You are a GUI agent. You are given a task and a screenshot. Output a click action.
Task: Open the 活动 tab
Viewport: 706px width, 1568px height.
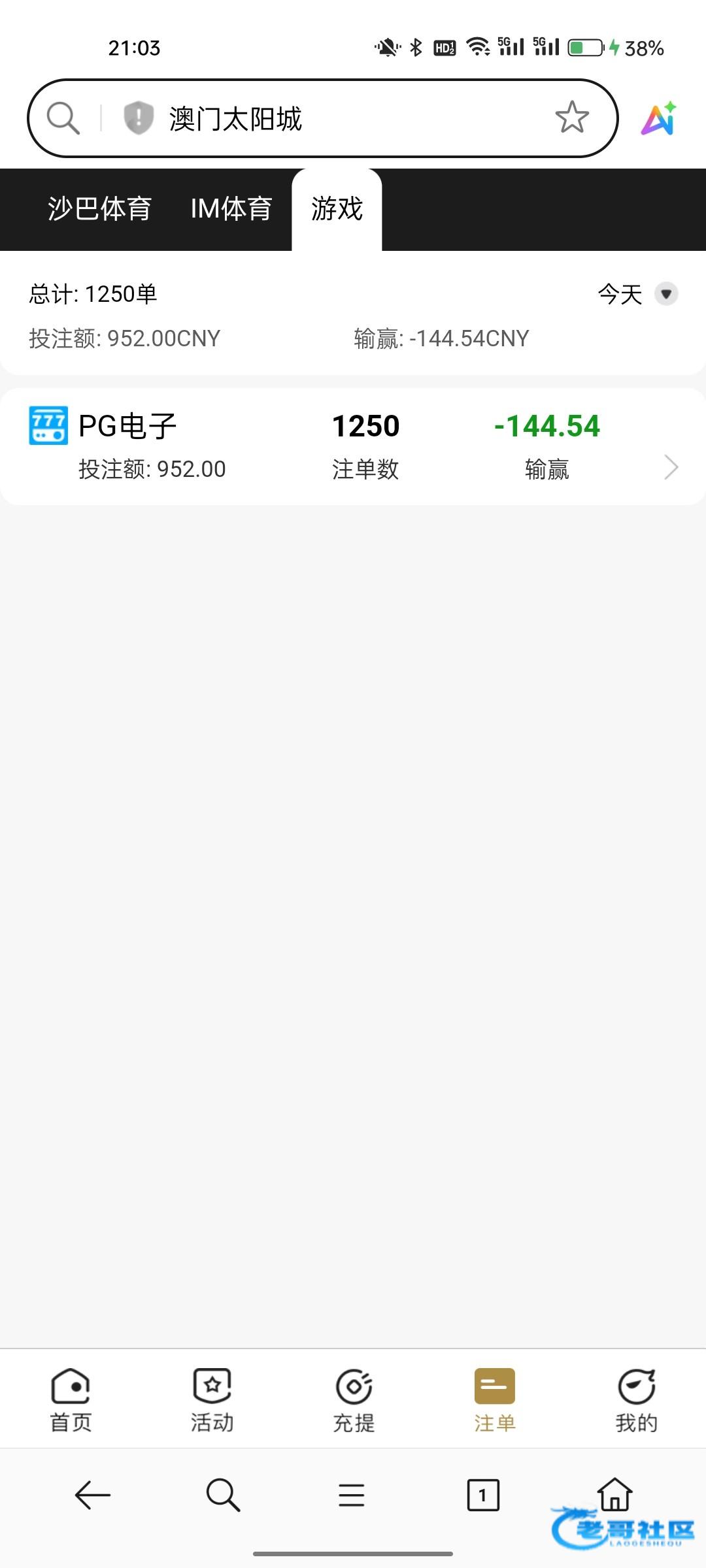tap(212, 1400)
